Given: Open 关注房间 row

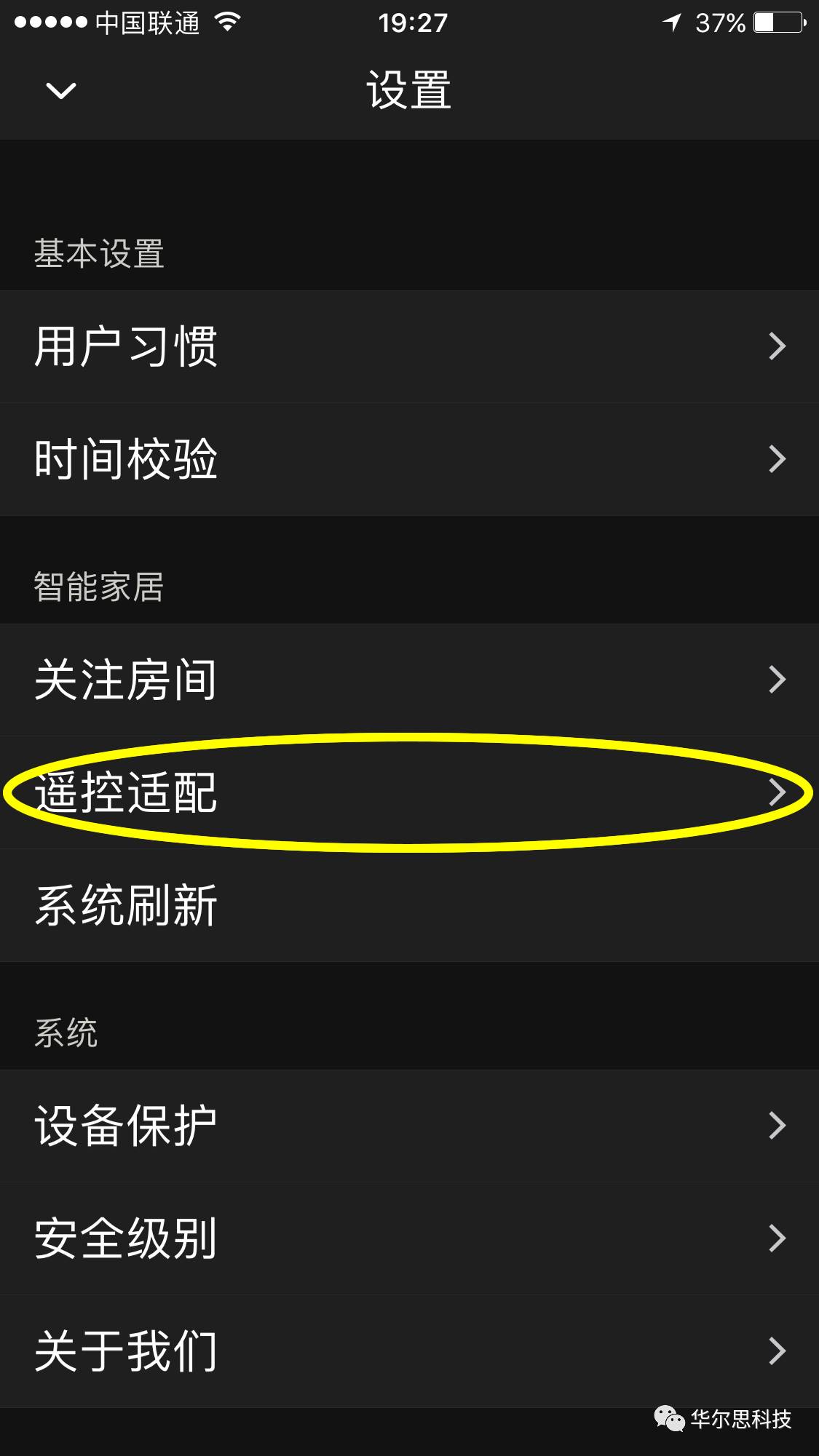Looking at the screenshot, I should 409,679.
